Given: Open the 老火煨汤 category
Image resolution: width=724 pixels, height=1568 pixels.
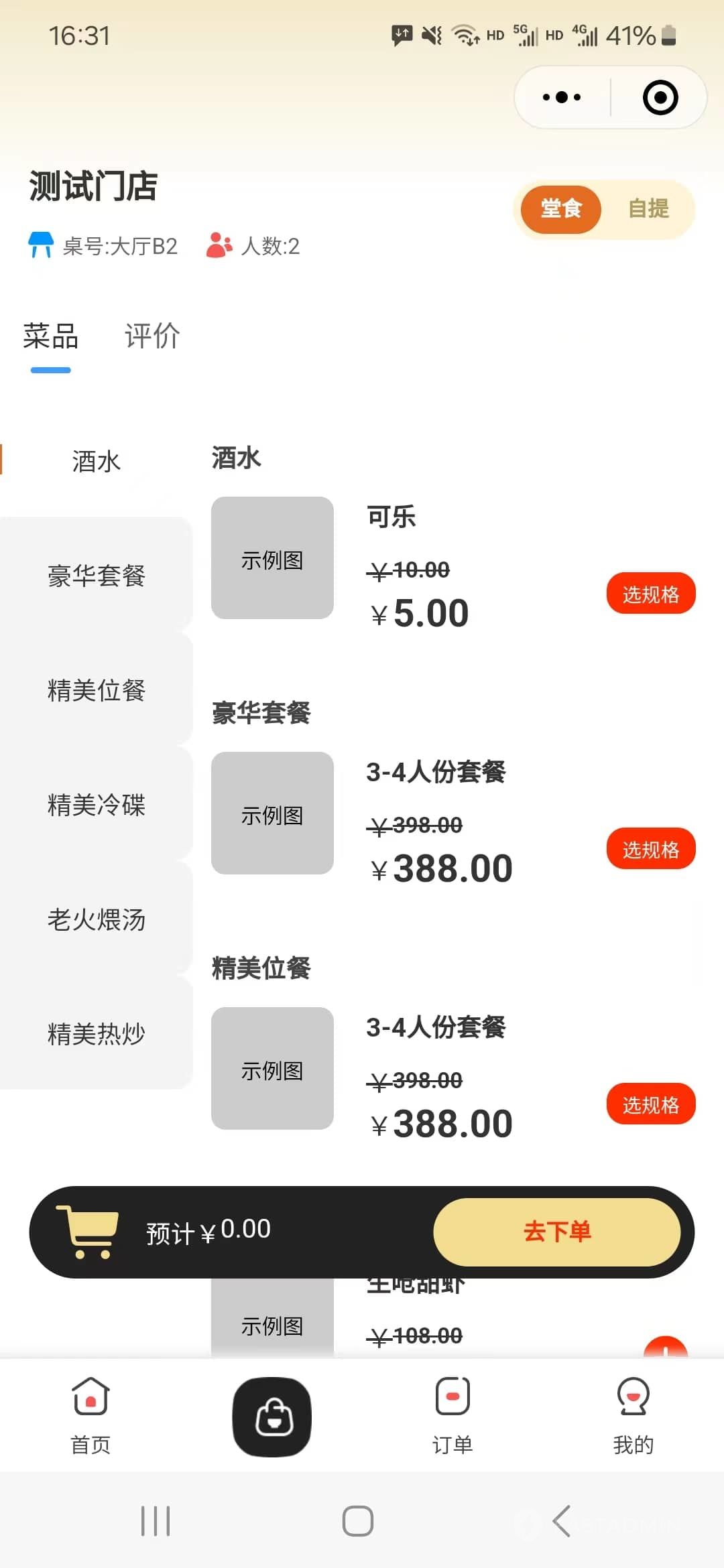Looking at the screenshot, I should pyautogui.click(x=96, y=919).
